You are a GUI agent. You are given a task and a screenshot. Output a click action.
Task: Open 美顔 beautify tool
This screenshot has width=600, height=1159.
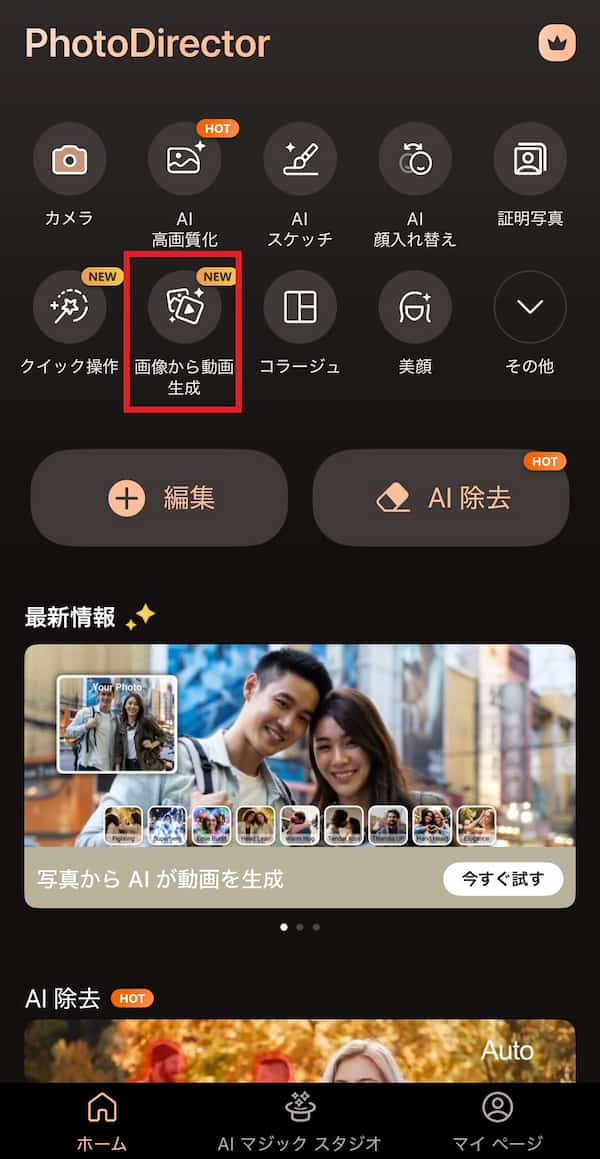(415, 307)
